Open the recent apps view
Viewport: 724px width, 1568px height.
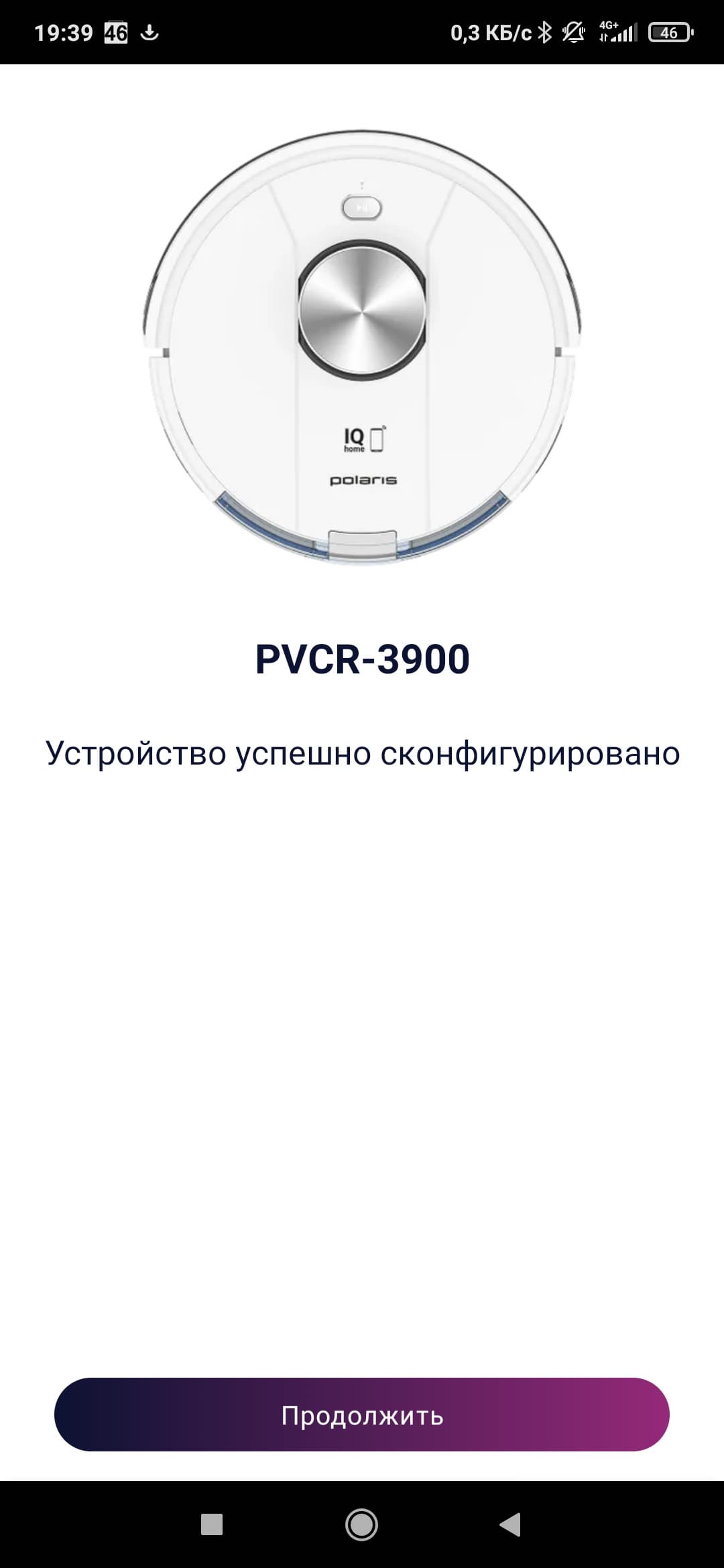pos(212,1524)
